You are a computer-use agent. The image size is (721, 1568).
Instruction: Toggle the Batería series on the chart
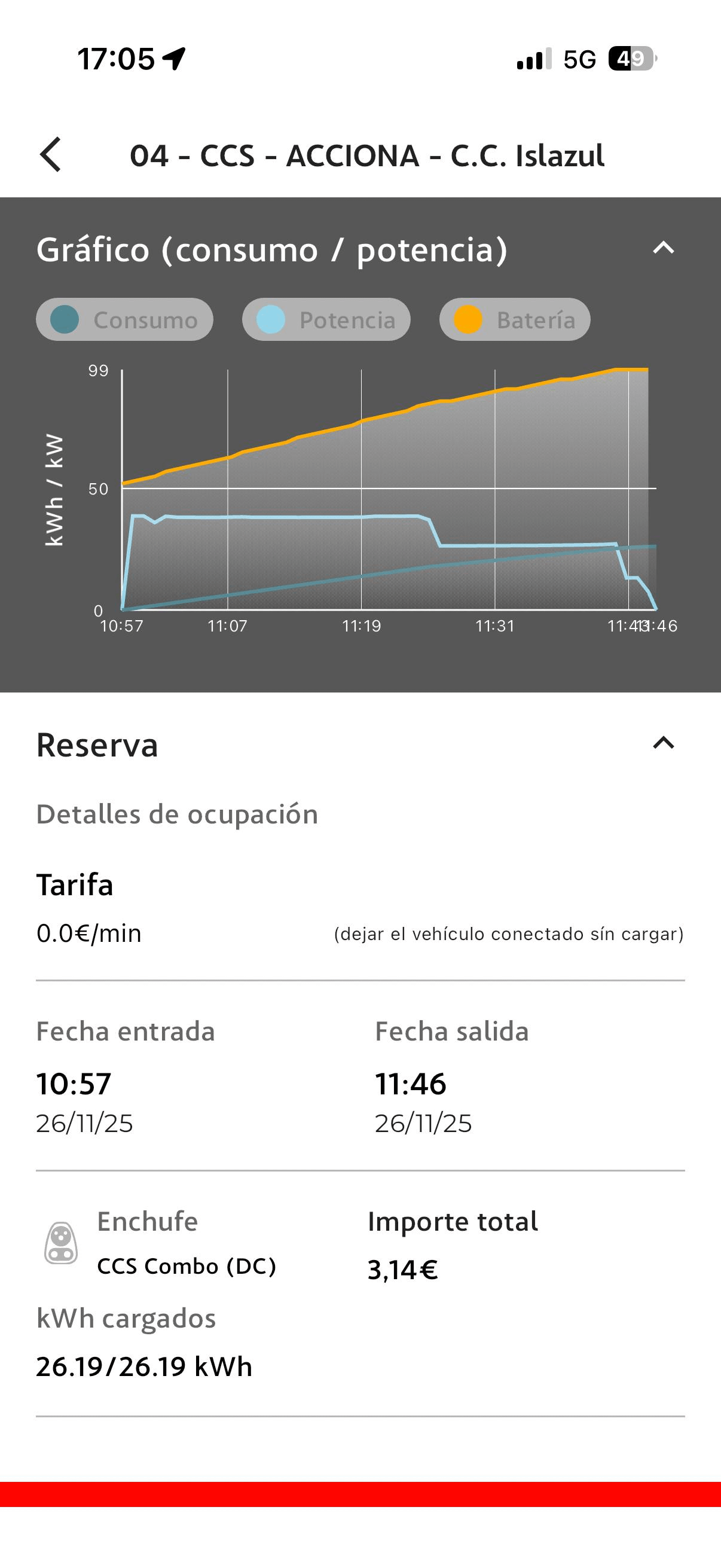point(515,319)
